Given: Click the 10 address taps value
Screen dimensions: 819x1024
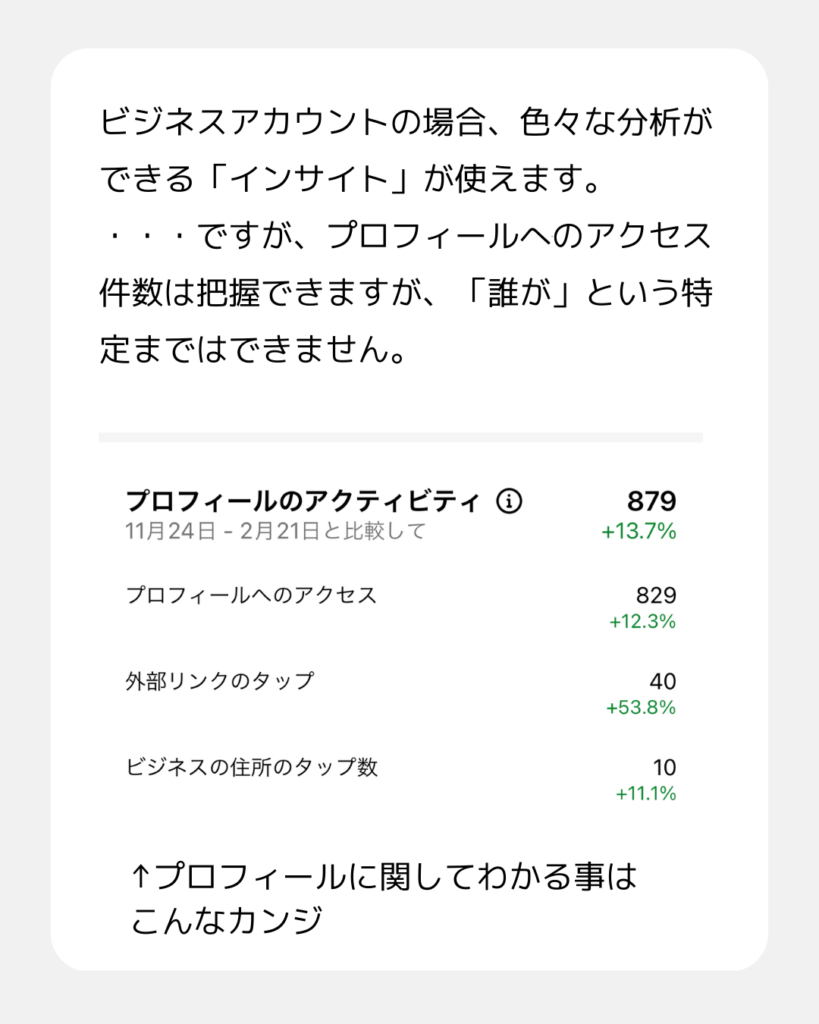Looking at the screenshot, I should click(x=665, y=768).
